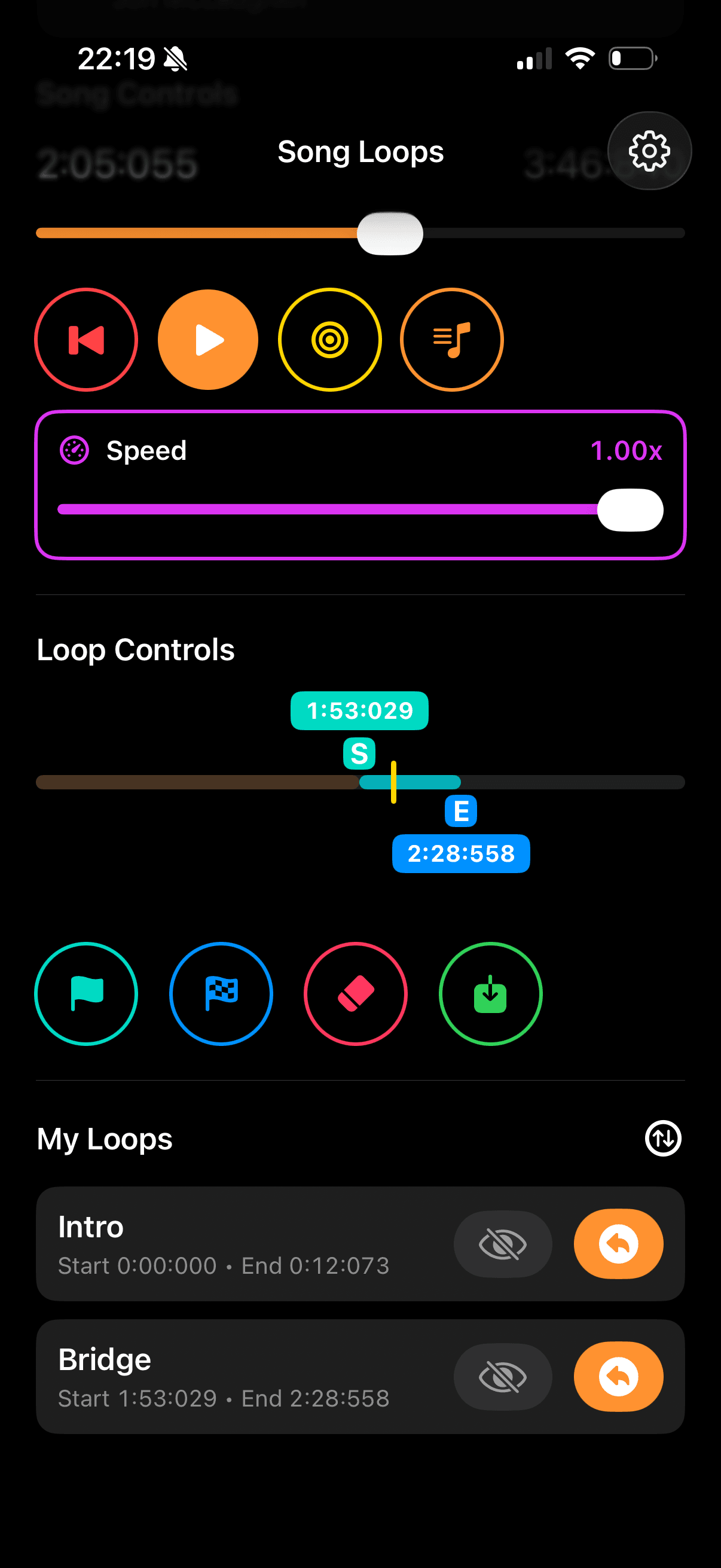Tap the E marker below the loop bar
This screenshot has height=1568, width=721.
point(460,812)
